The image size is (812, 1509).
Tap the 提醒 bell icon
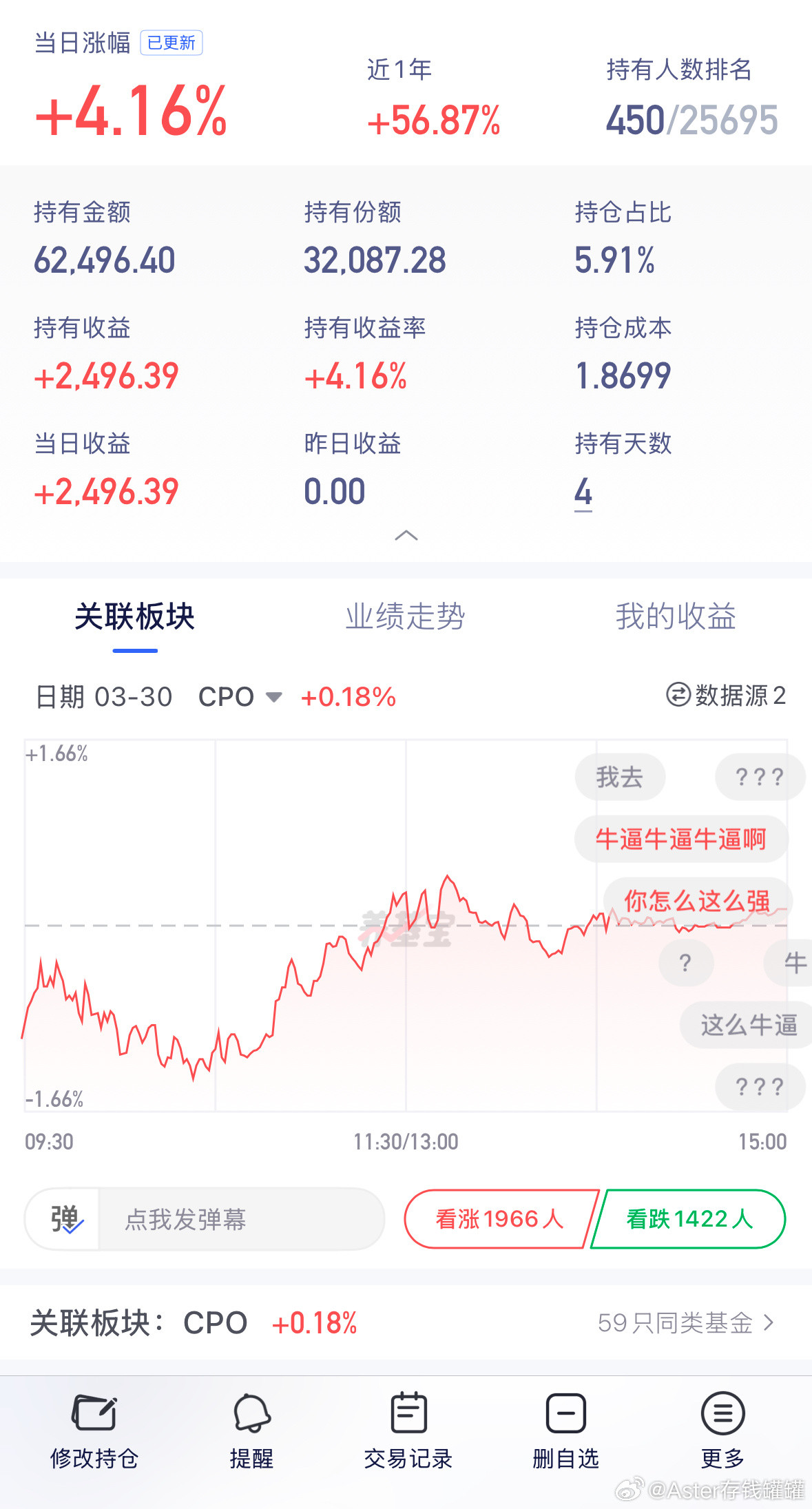(x=251, y=1419)
